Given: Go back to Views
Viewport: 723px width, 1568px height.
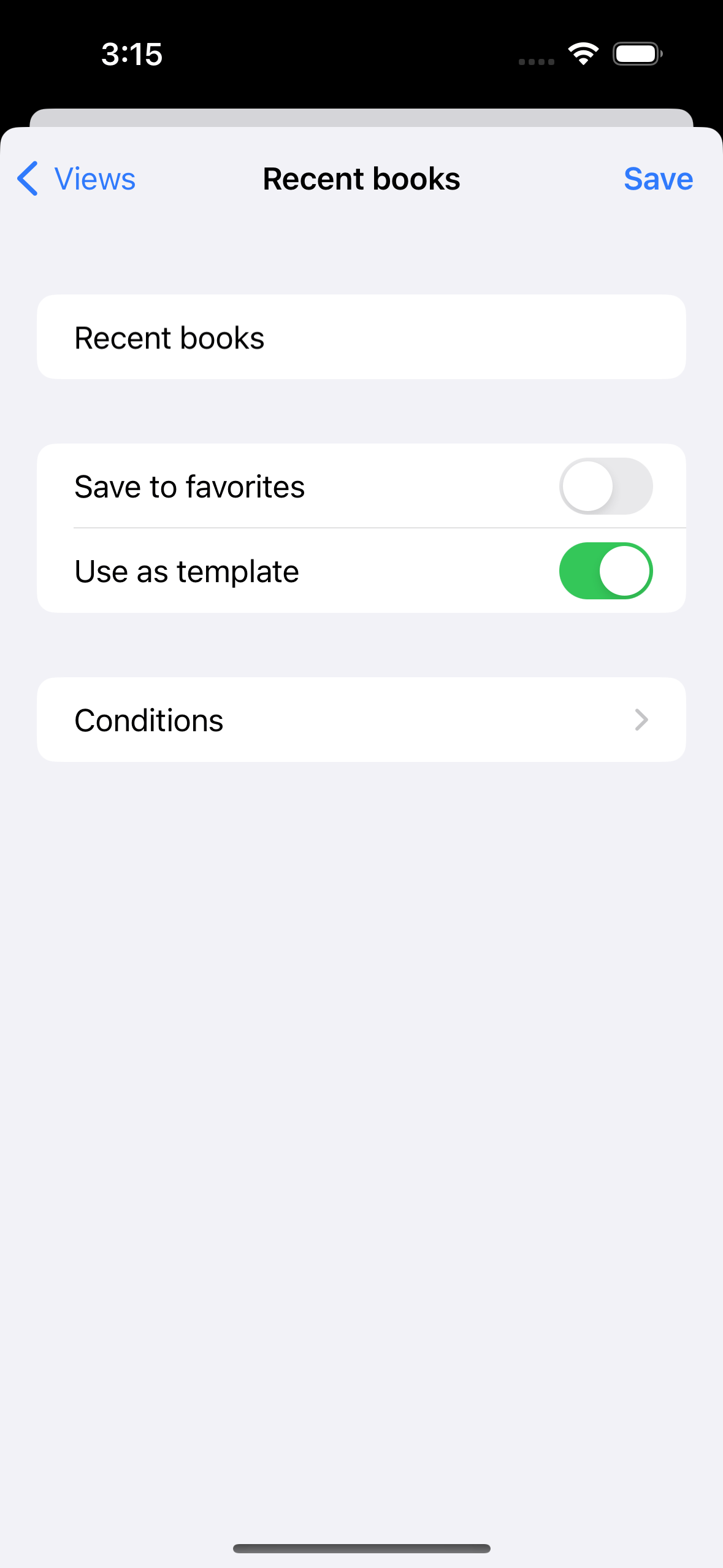Looking at the screenshot, I should pos(77,179).
